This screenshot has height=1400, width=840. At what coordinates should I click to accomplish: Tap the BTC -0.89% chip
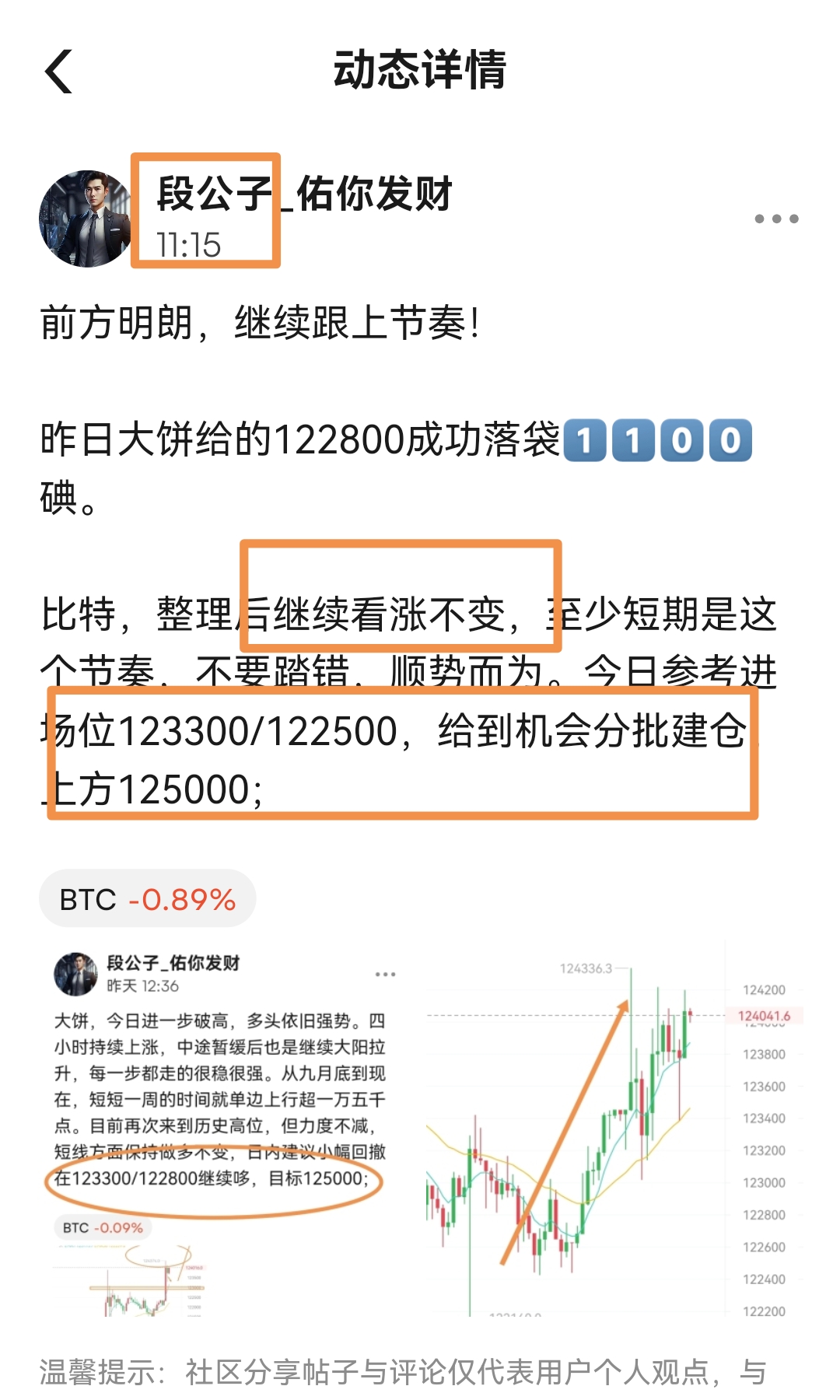coord(148,899)
